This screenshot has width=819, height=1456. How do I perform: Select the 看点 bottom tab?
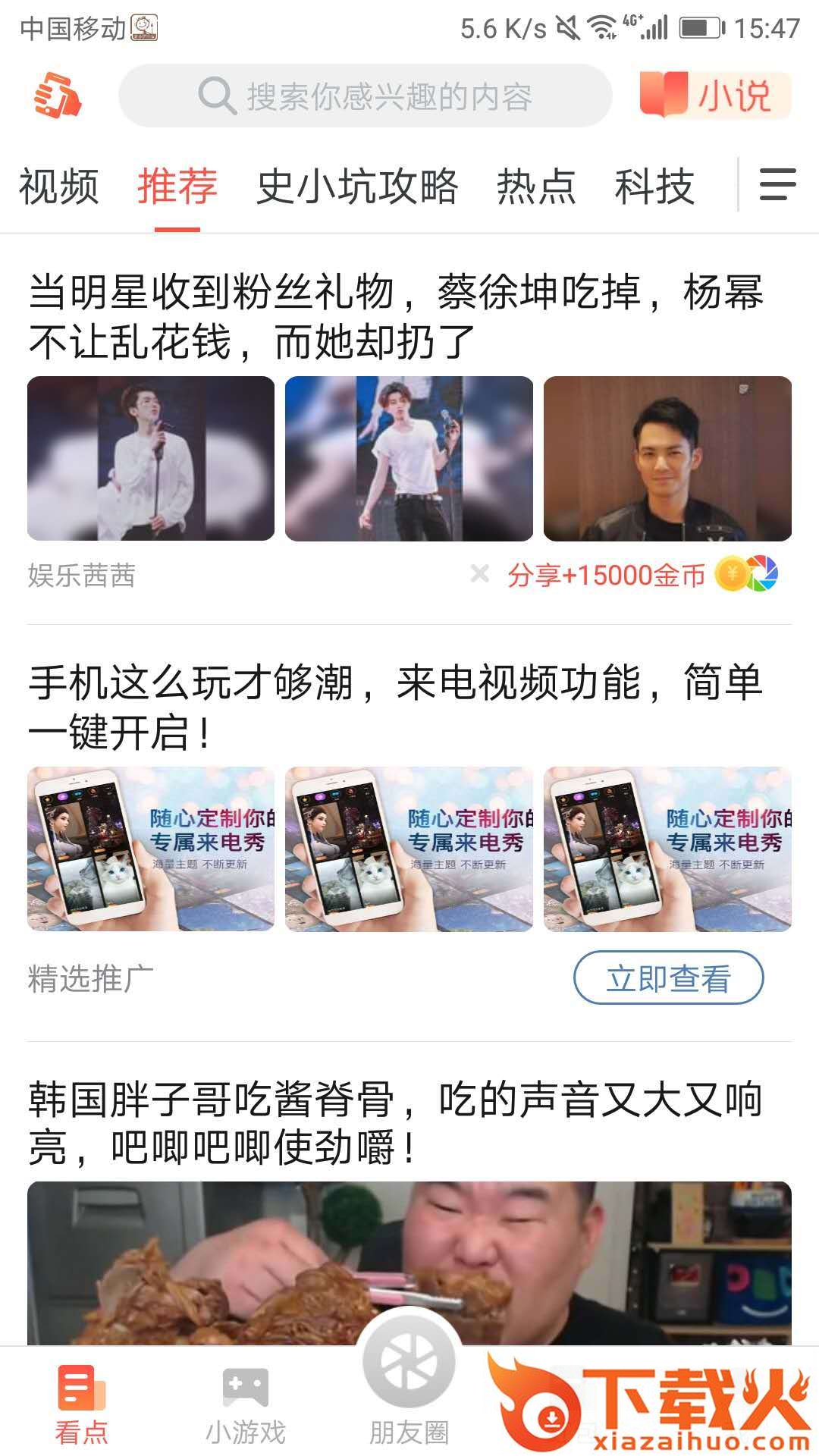[x=82, y=1407]
